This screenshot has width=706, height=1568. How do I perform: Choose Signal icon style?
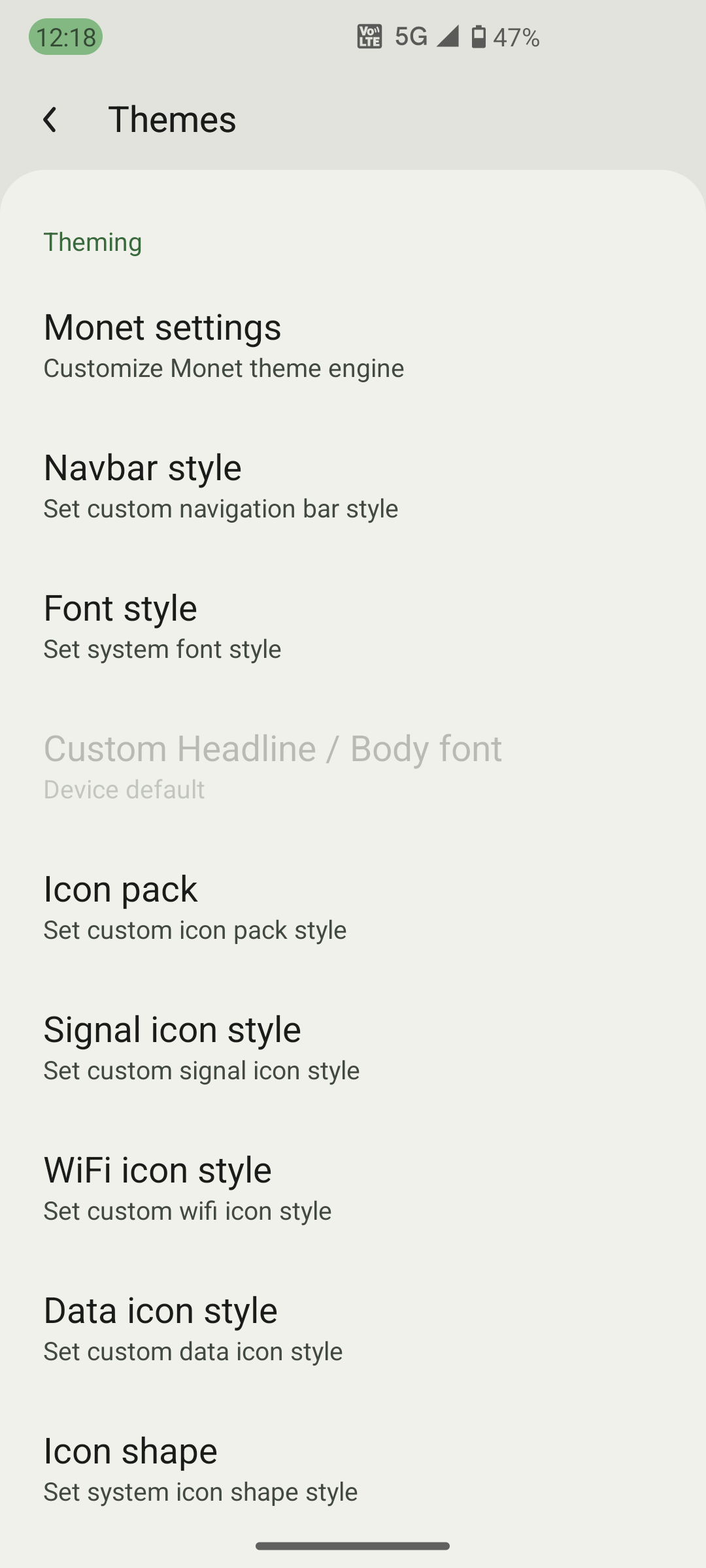tap(201, 1047)
